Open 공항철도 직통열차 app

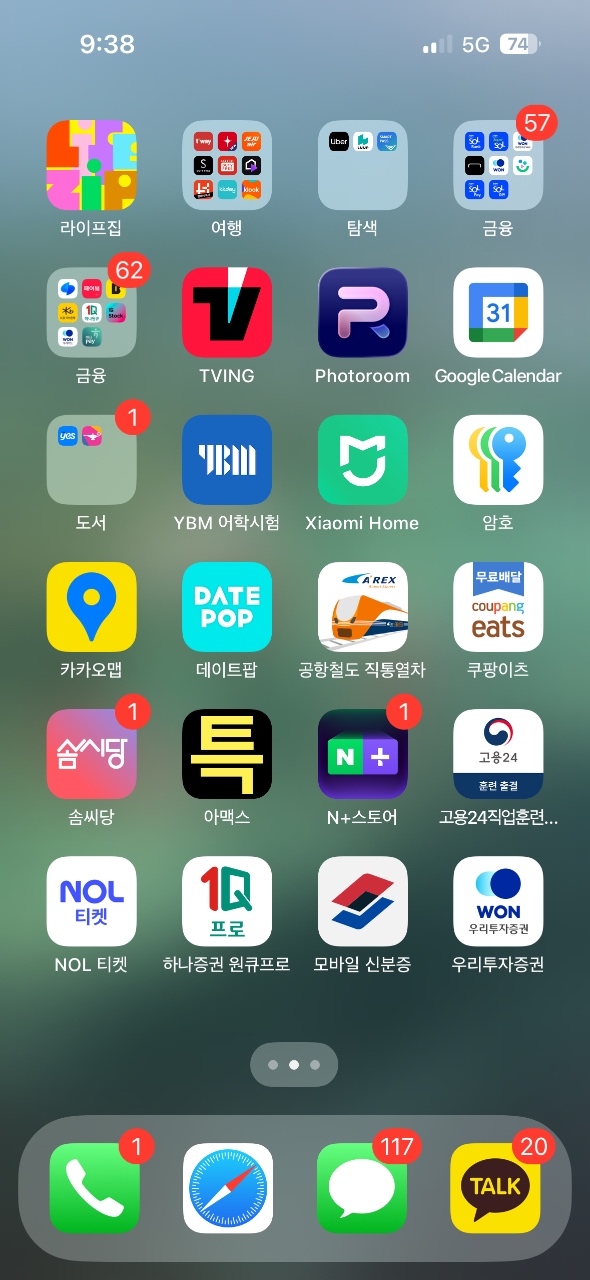(363, 607)
